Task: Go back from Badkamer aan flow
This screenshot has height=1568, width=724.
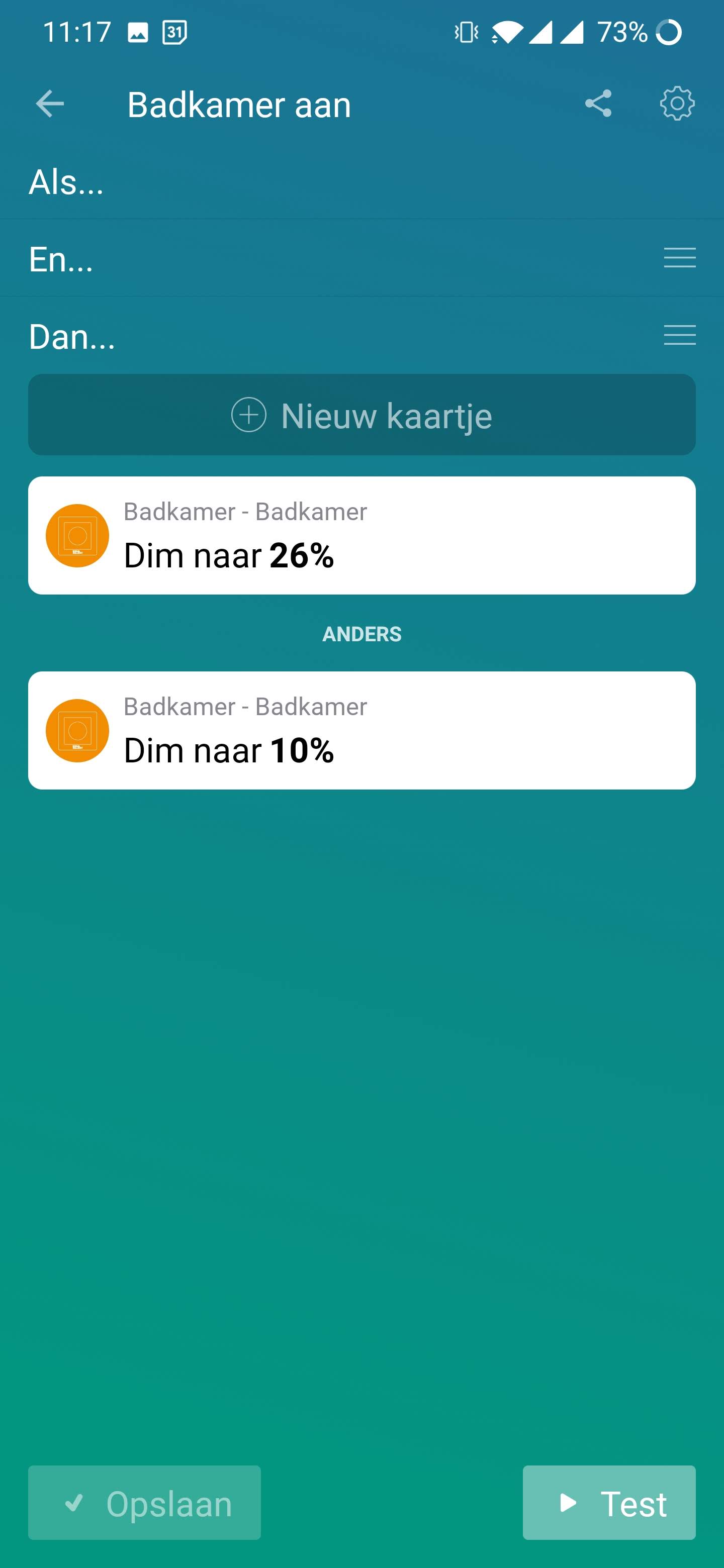Action: pyautogui.click(x=50, y=104)
